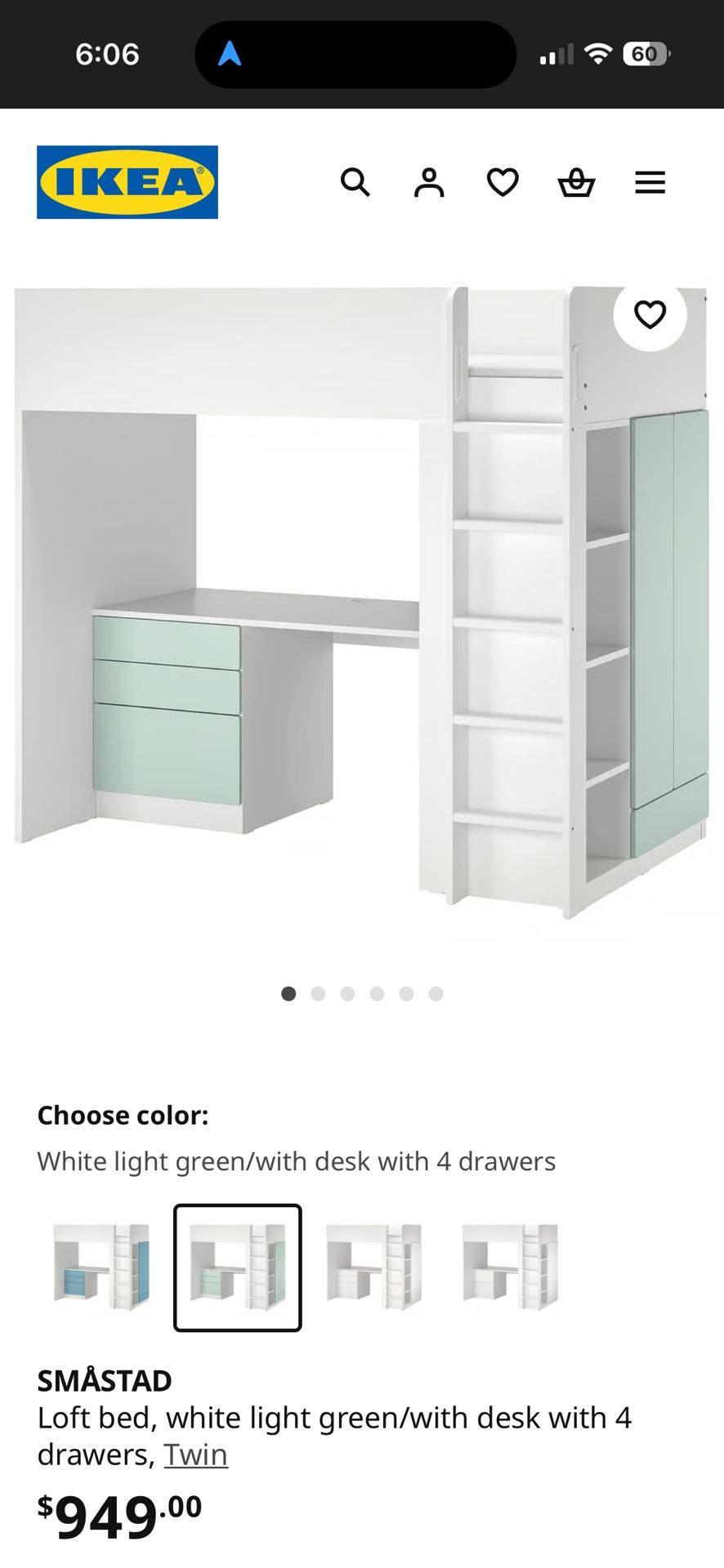Click the IKEA logo to go home
The height and width of the screenshot is (1568, 724).
[x=127, y=181]
